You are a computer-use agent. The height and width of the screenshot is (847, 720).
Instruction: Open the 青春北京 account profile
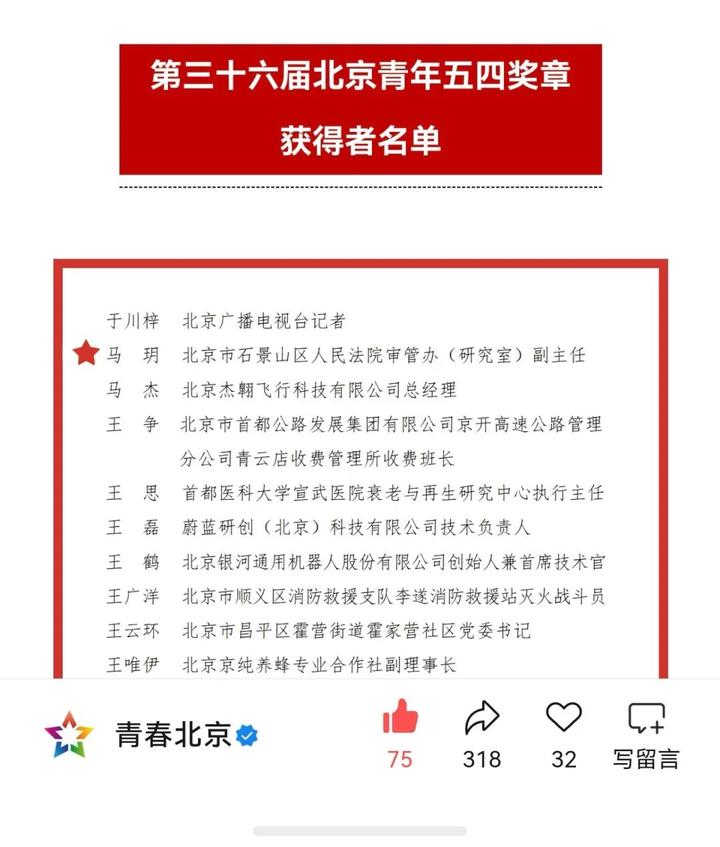[x=174, y=736]
